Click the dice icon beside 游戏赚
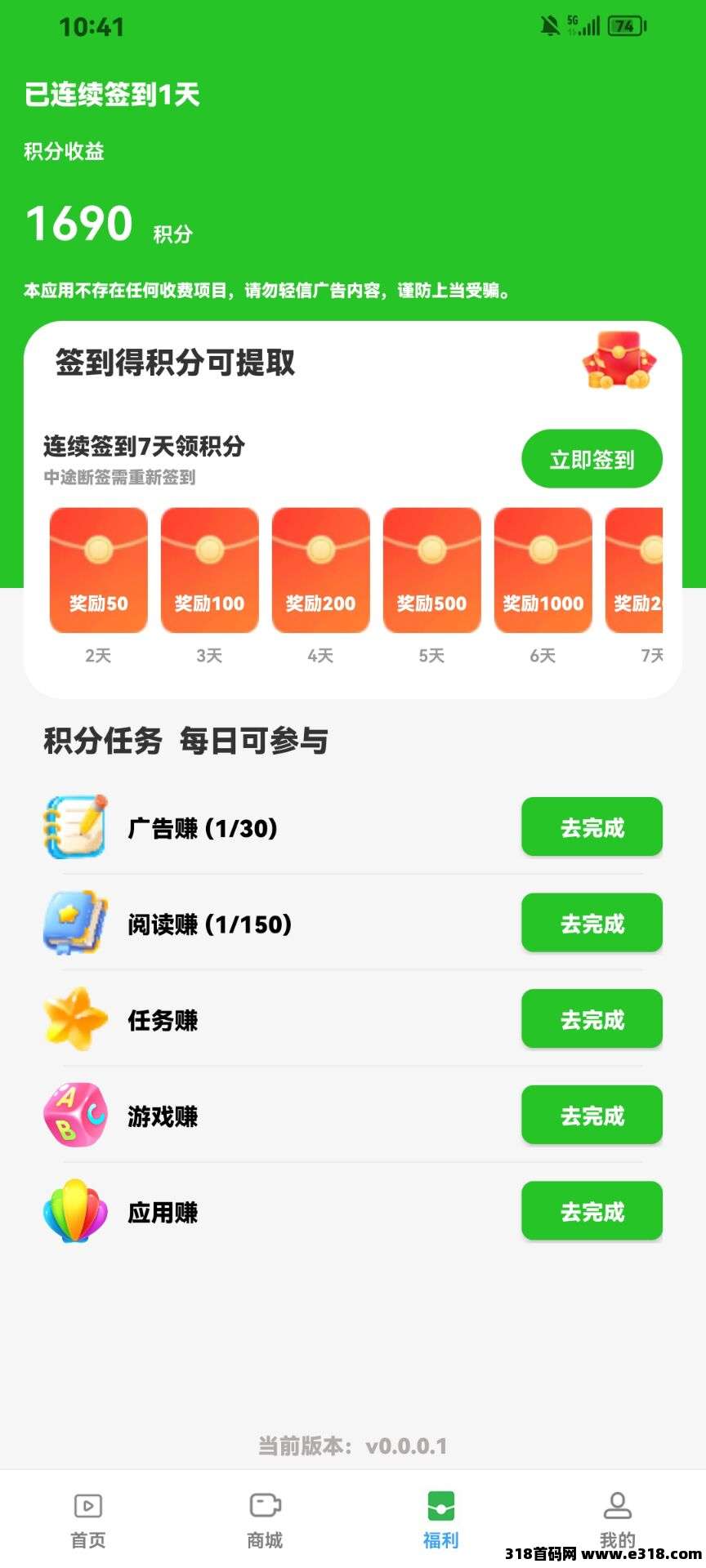Image resolution: width=706 pixels, height=1568 pixels. point(75,1115)
